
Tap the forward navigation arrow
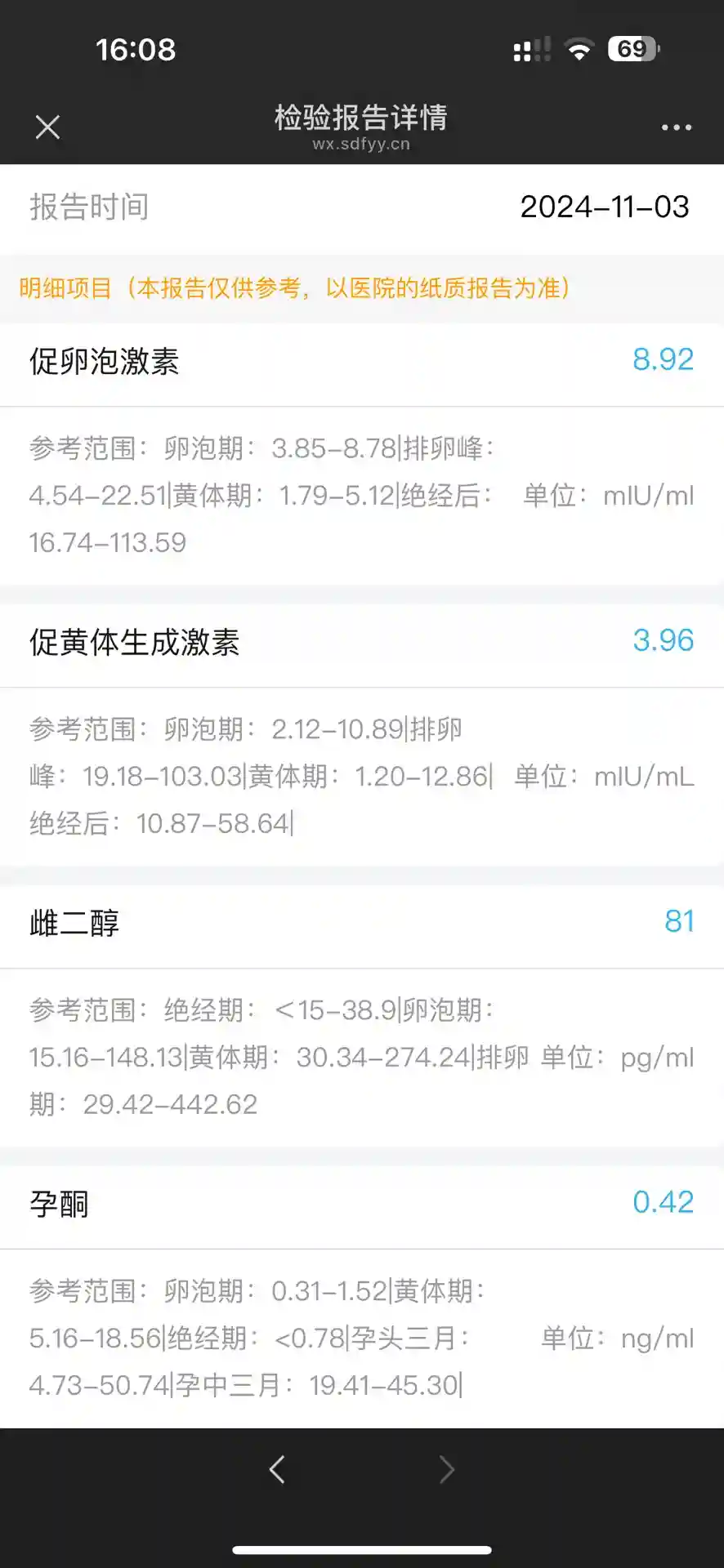point(446,1469)
